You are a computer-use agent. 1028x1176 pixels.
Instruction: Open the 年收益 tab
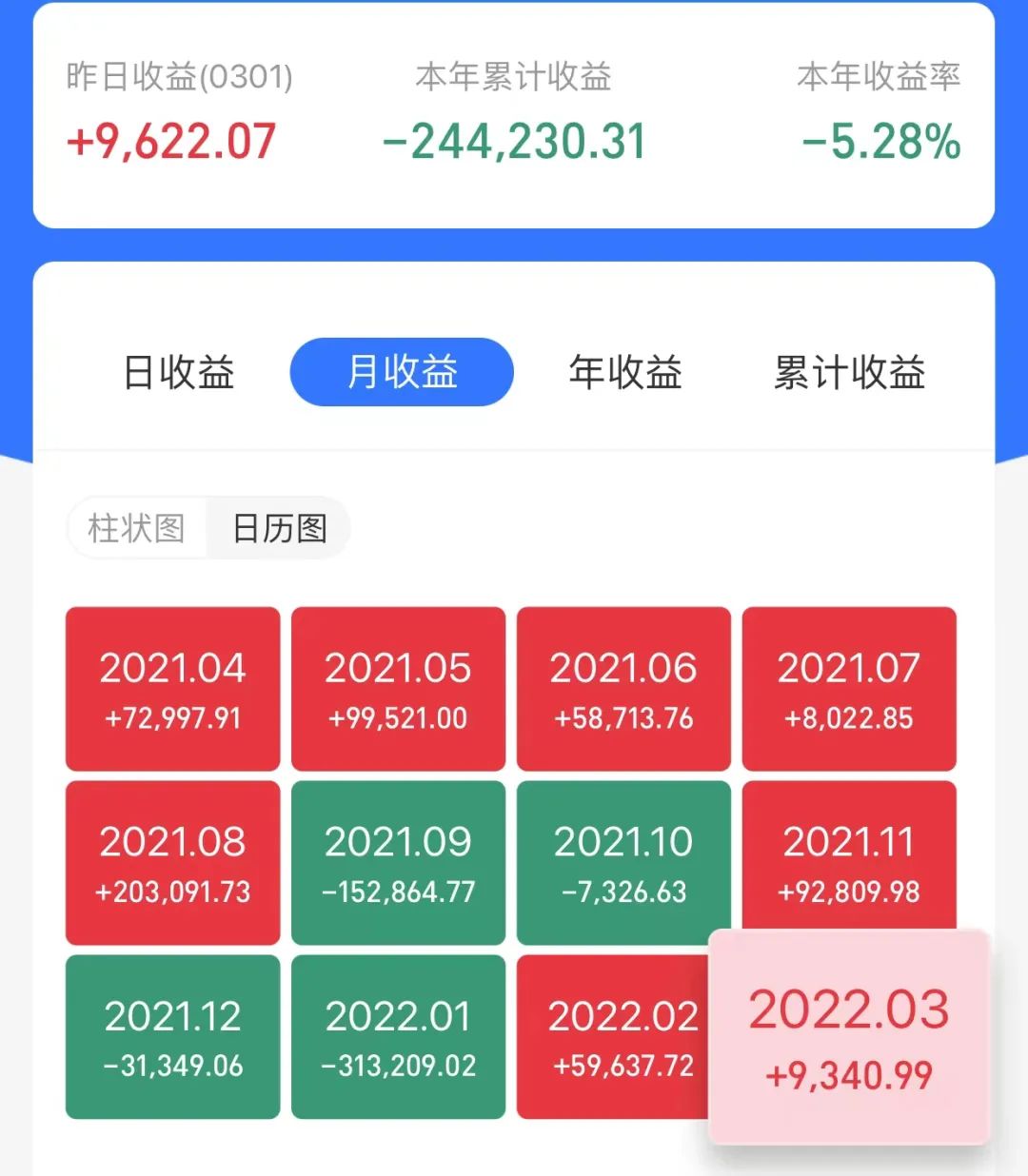point(625,372)
